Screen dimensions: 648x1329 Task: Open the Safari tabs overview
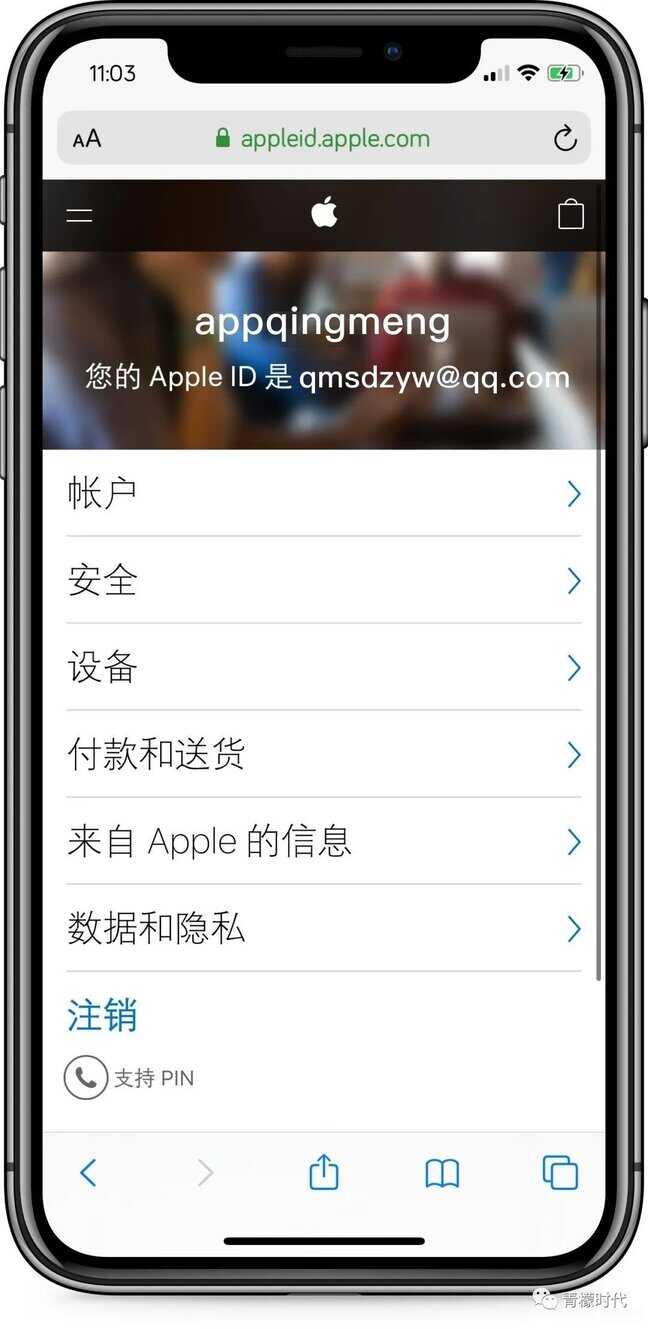pos(560,1172)
